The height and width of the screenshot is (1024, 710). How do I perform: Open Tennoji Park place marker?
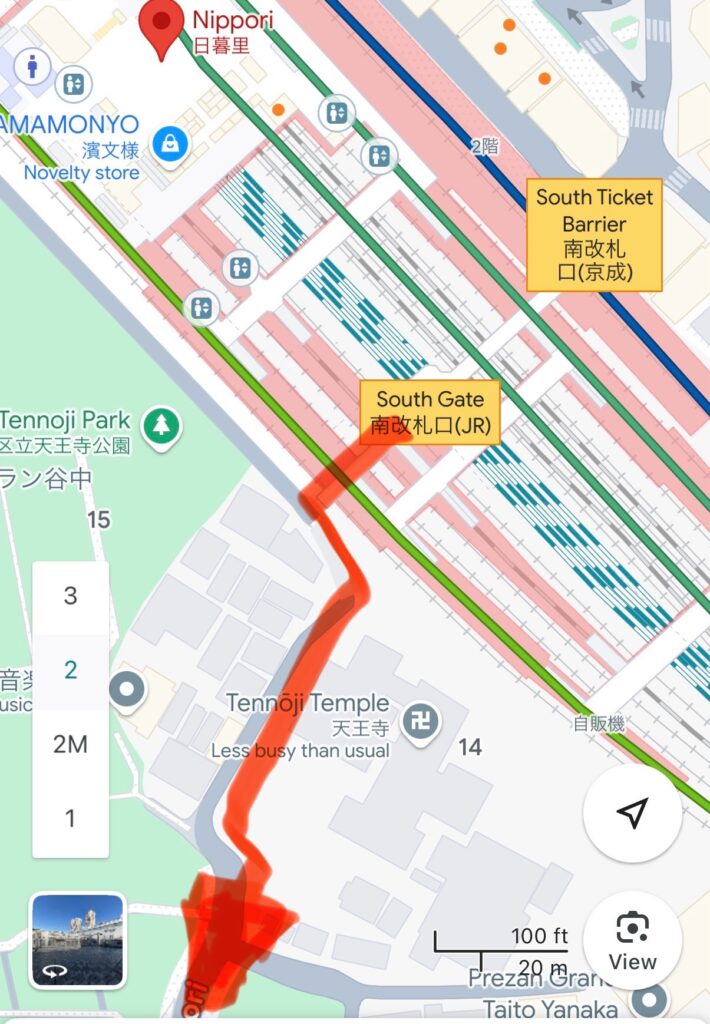click(160, 425)
